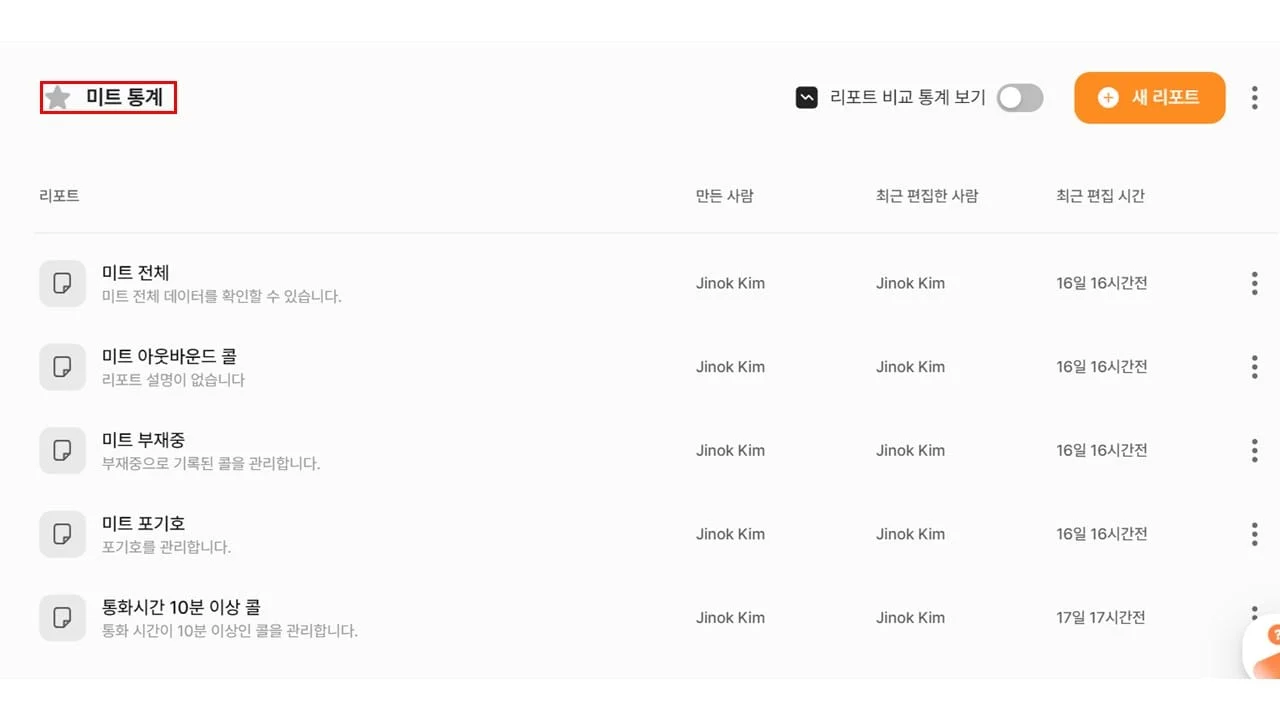Open the 미트 아웃바운드 콜 report
The width and height of the screenshot is (1280, 720).
169,357
